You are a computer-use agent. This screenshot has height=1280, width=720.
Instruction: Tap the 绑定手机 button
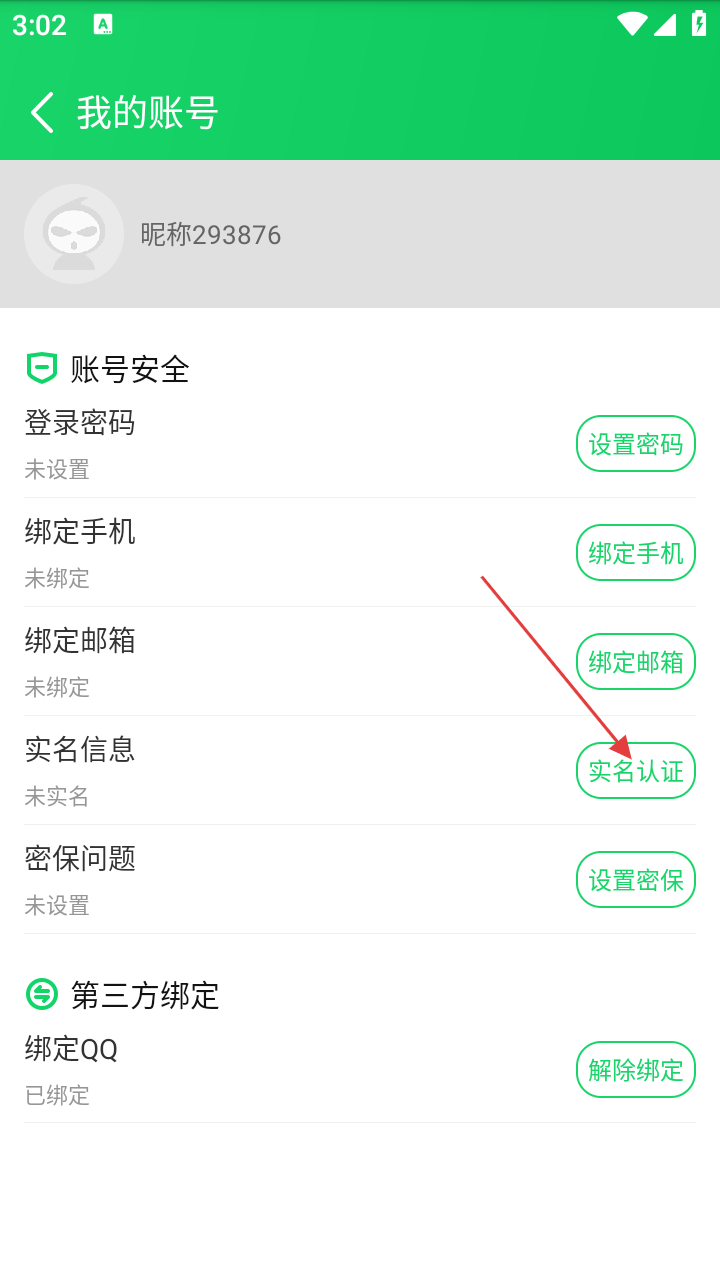click(635, 553)
